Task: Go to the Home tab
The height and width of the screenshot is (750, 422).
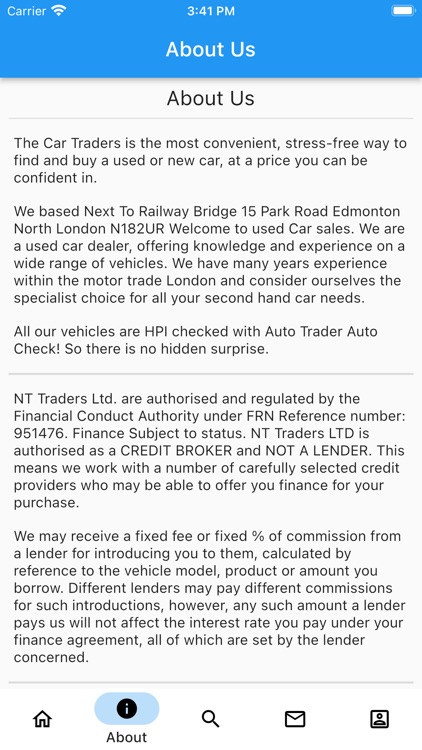Action: [42, 718]
